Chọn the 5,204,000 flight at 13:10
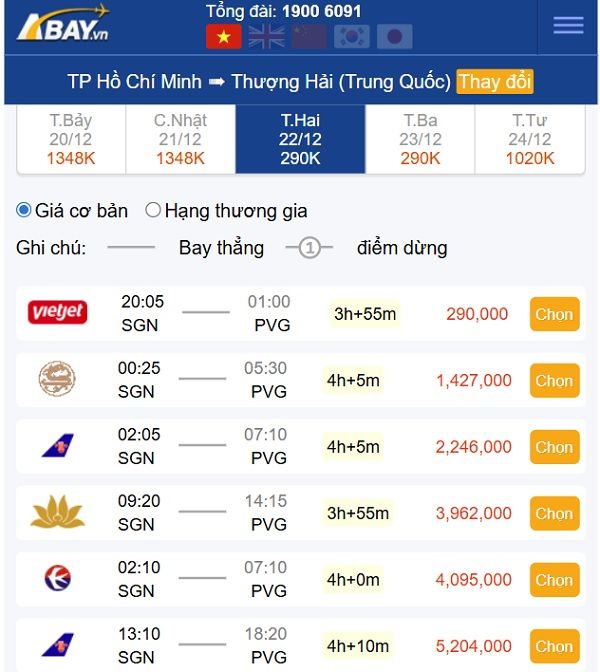The image size is (600, 672). click(x=554, y=646)
